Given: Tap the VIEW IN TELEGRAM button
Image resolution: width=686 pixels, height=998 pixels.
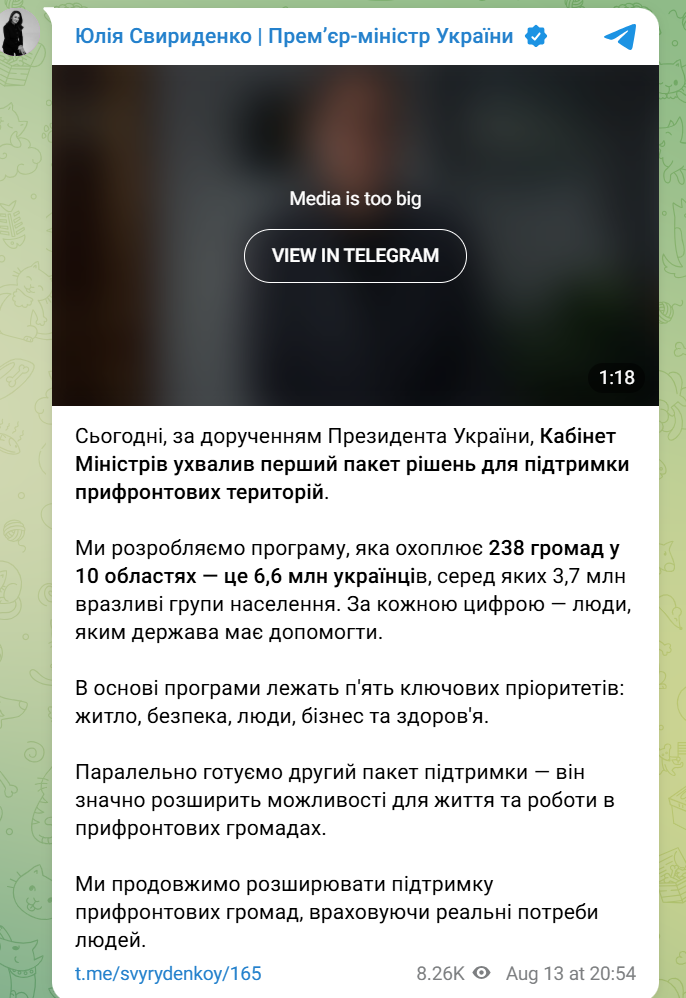Looking at the screenshot, I should point(355,255).
